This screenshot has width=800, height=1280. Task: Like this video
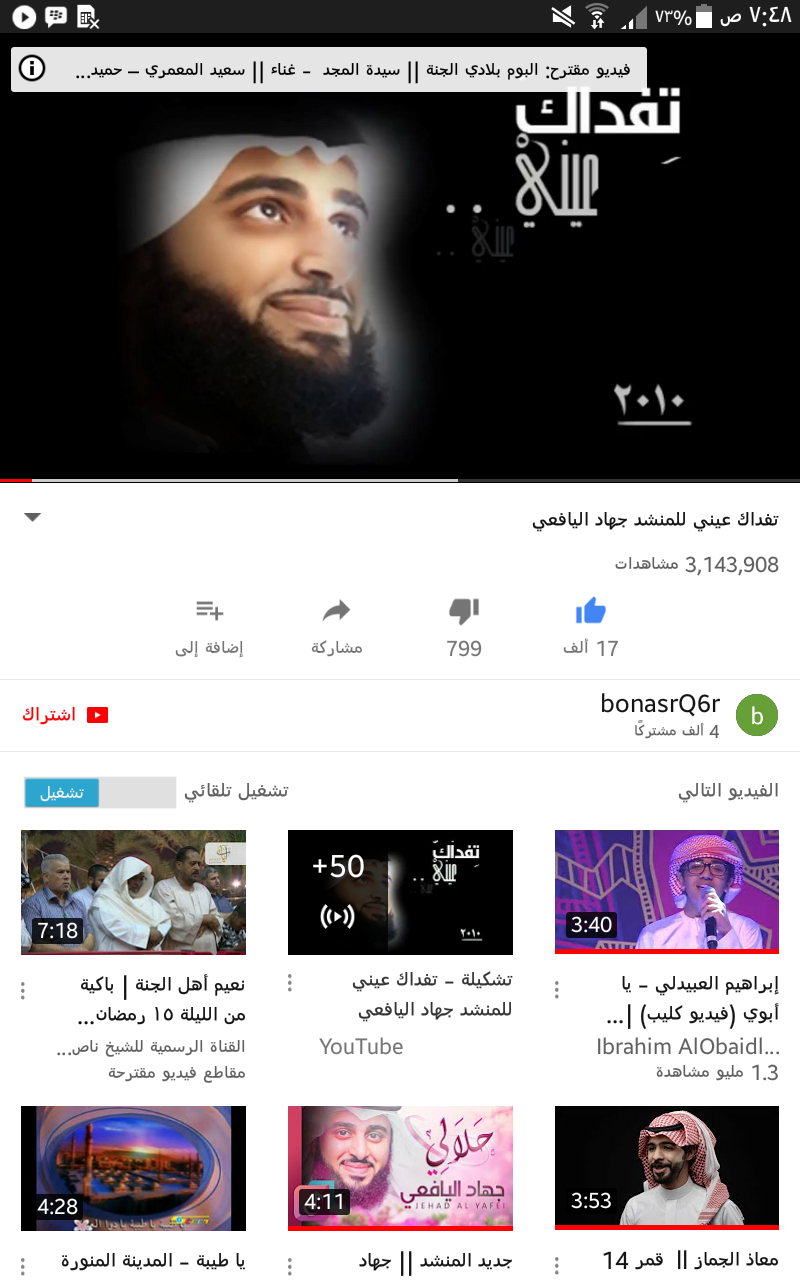(x=591, y=611)
